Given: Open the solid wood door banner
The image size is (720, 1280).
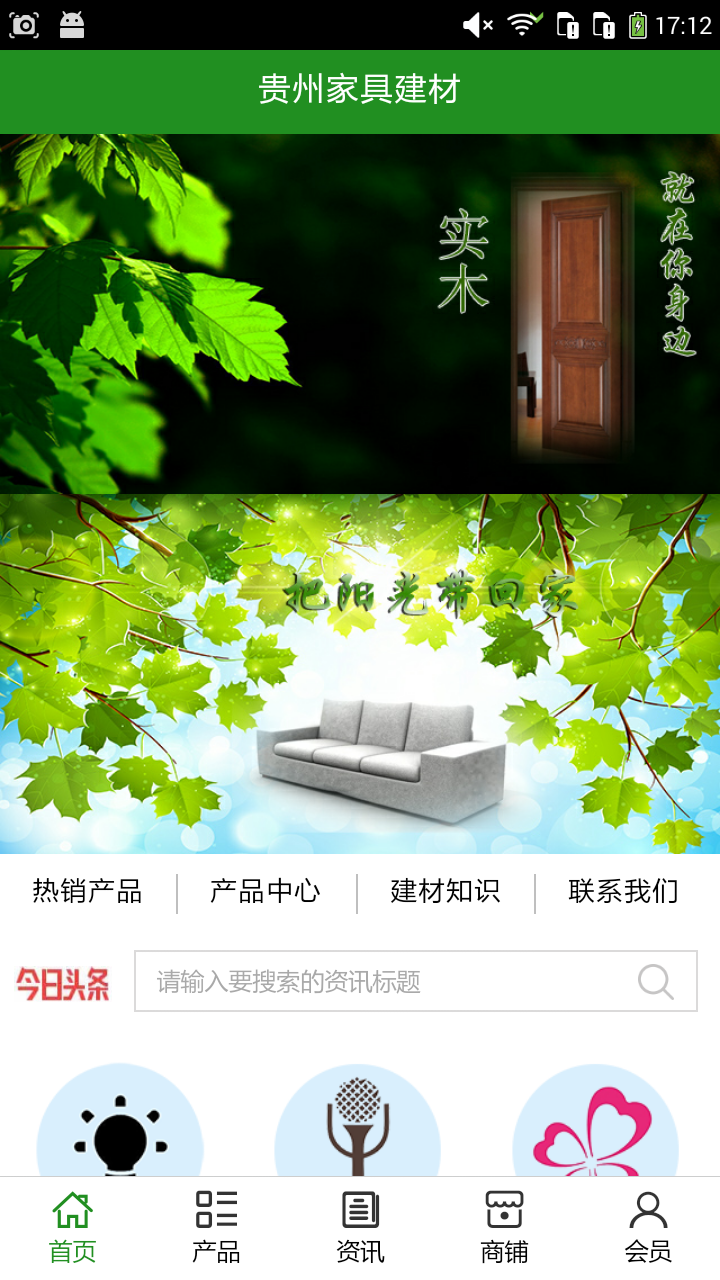Looking at the screenshot, I should click(x=360, y=313).
